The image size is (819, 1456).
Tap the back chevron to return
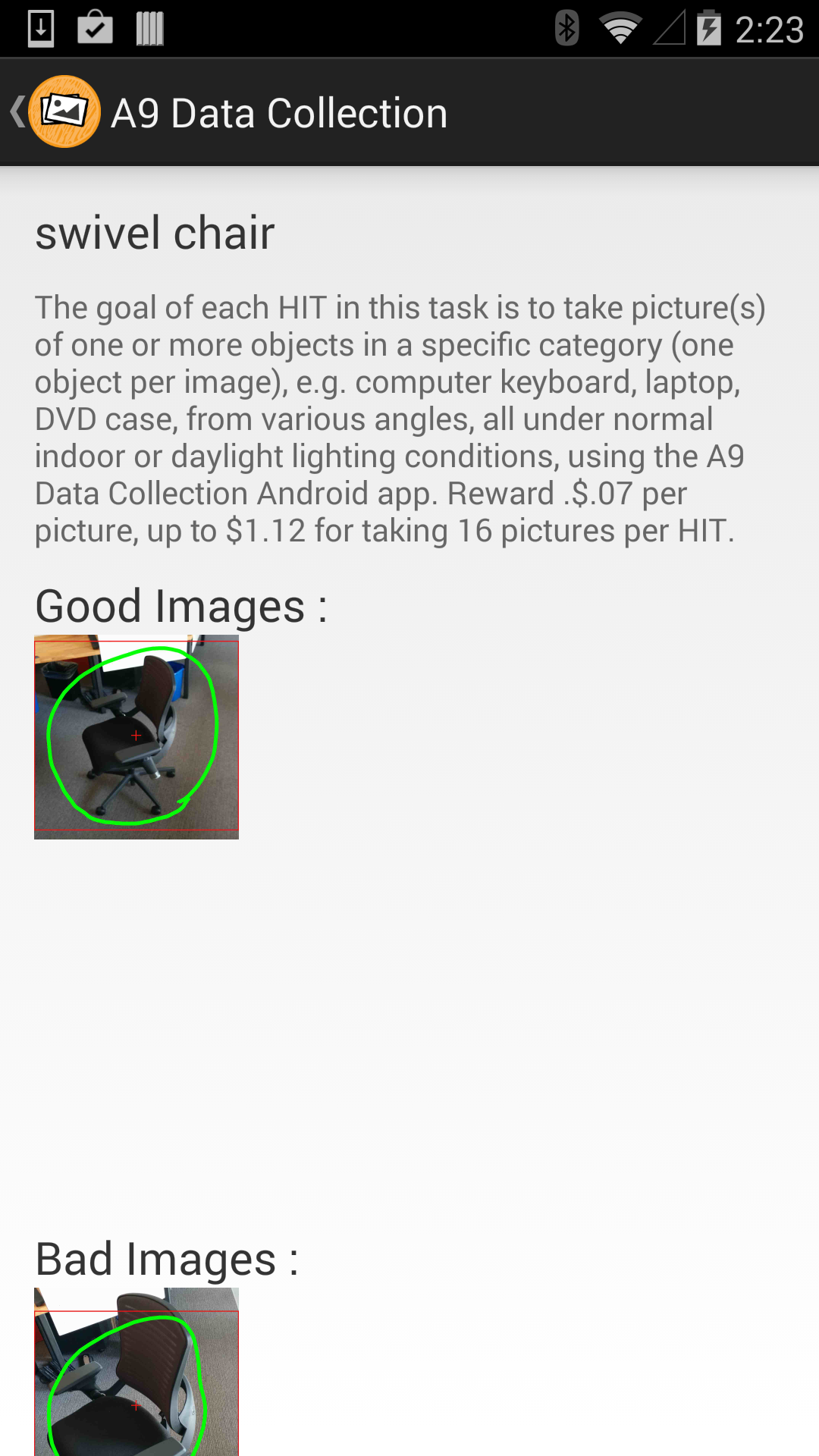[16, 111]
